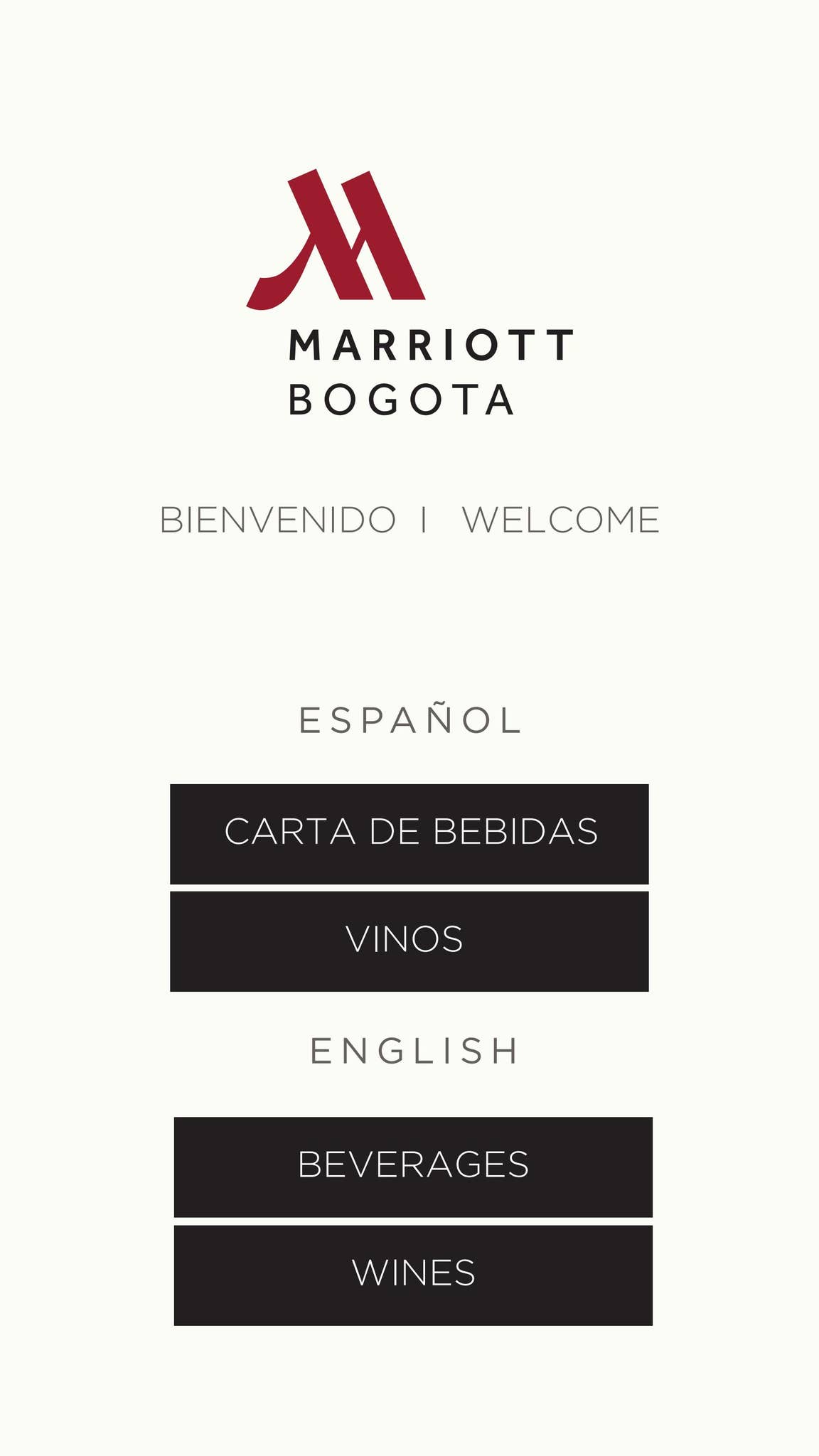Image resolution: width=819 pixels, height=1456 pixels.
Task: Click WELCOME in the greeting text
Action: coord(561,520)
